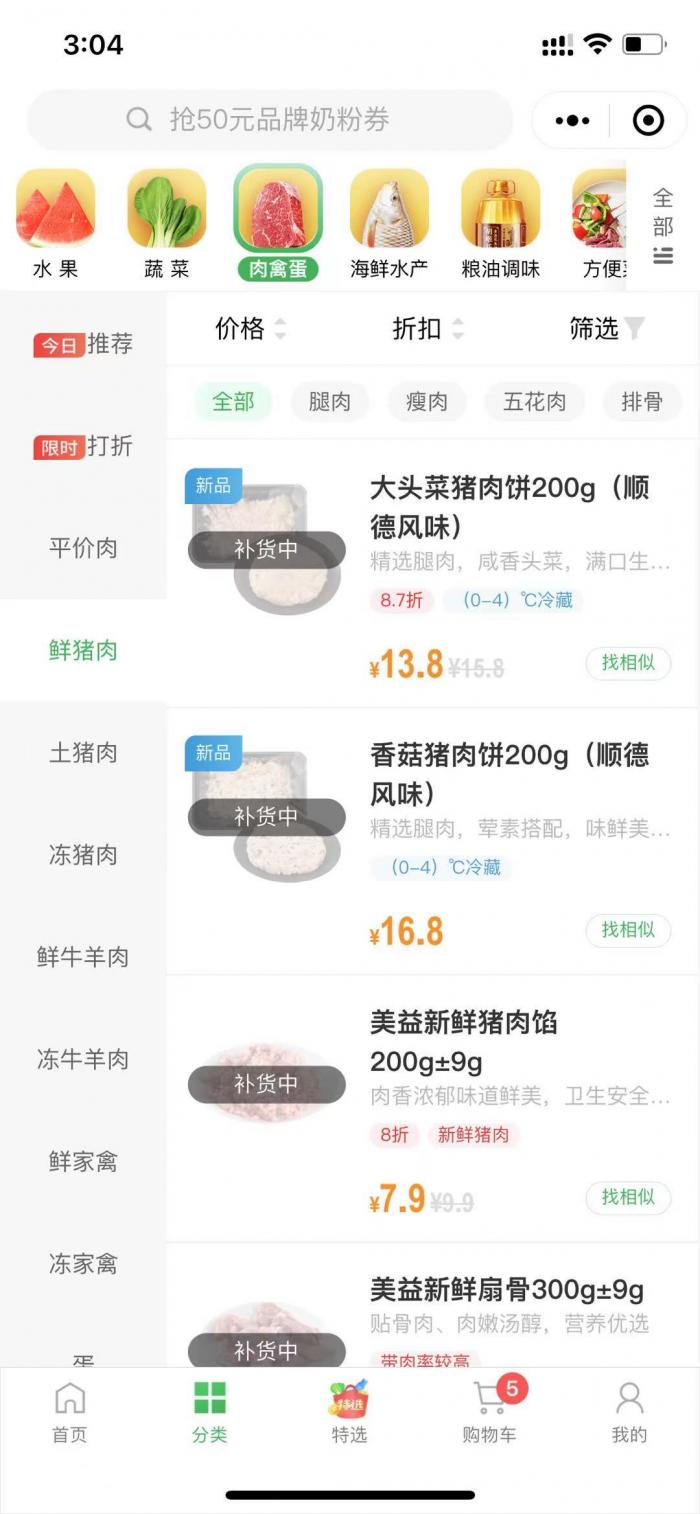
Task: Open the mini-program three-dot menu
Action: coord(572,121)
